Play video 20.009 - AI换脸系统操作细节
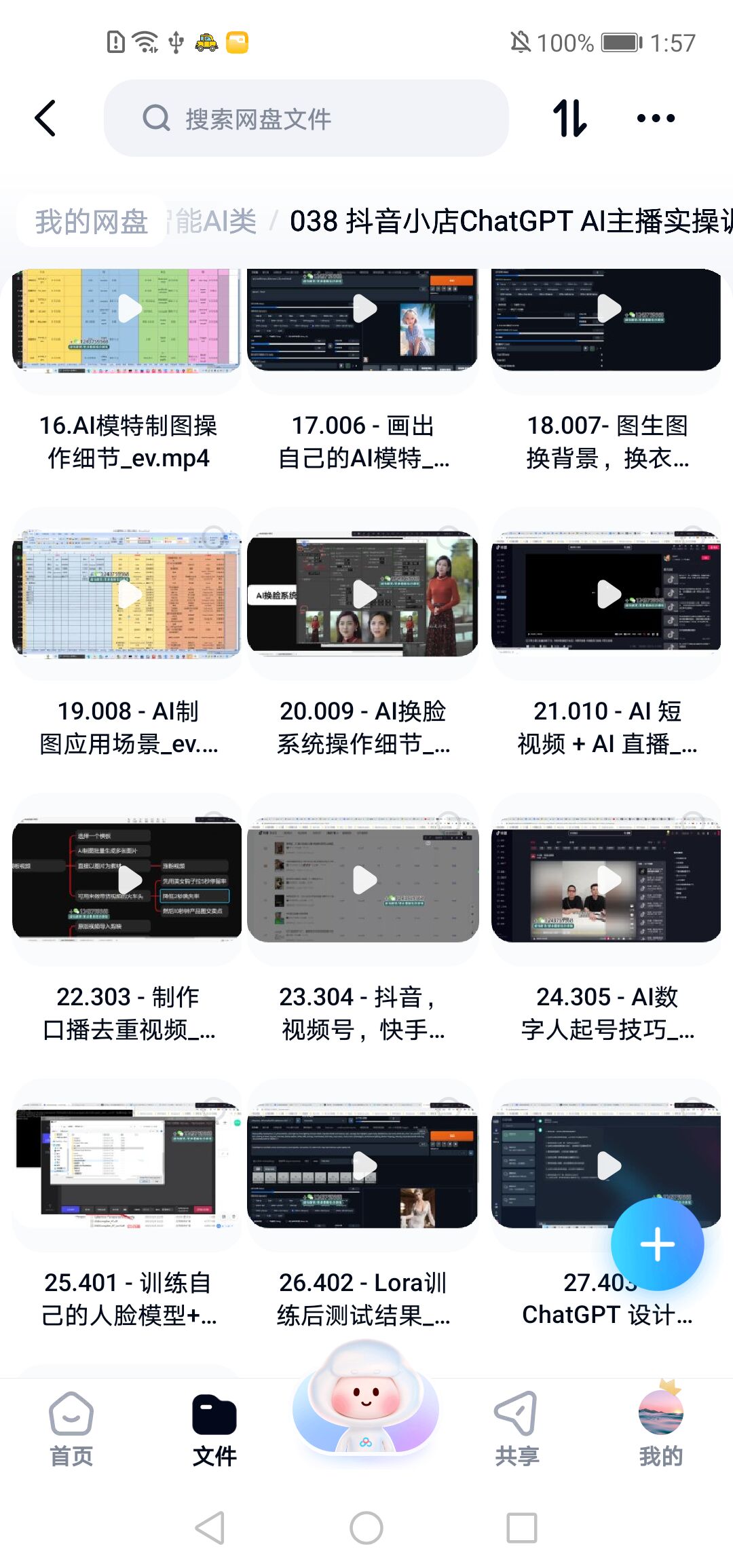The image size is (733, 1568). pos(364,595)
